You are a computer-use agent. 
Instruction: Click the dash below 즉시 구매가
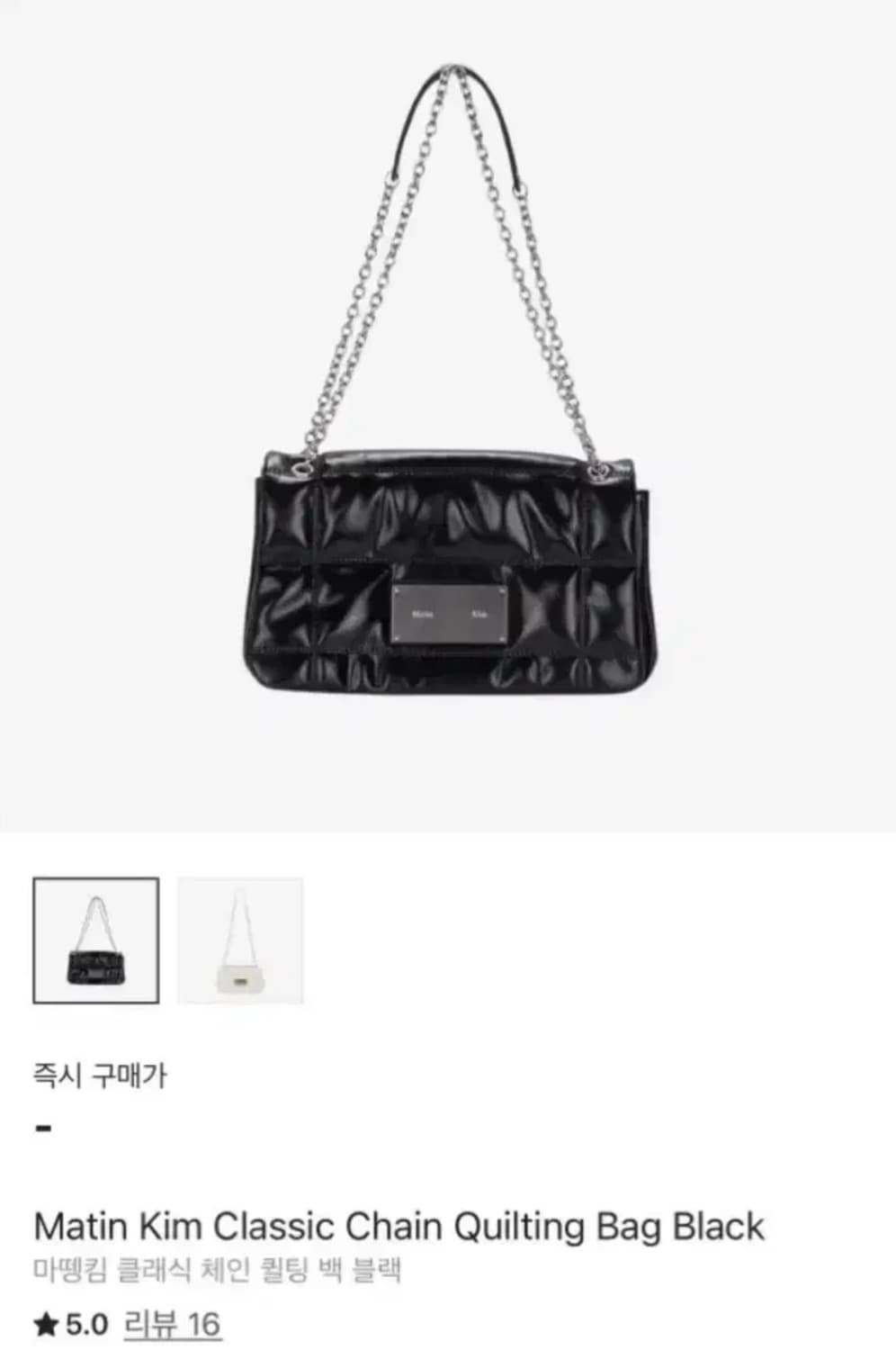(x=40, y=1125)
